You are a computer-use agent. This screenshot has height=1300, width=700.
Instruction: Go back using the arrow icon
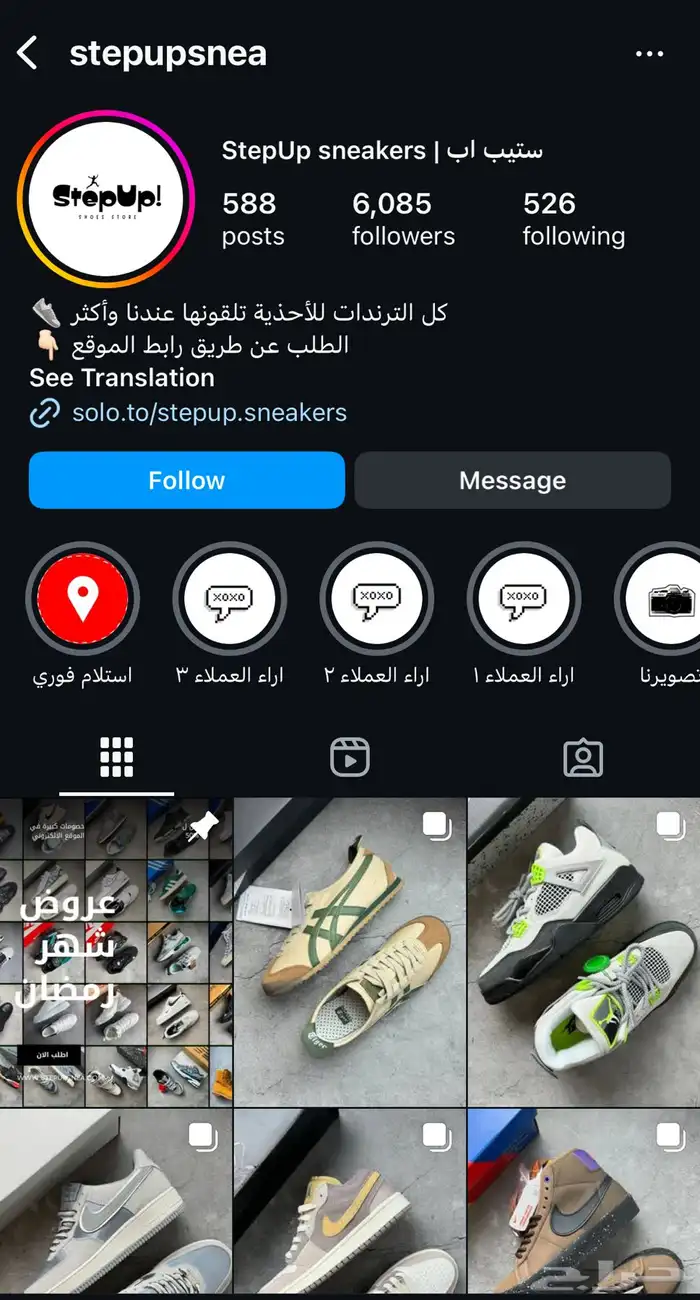point(28,53)
